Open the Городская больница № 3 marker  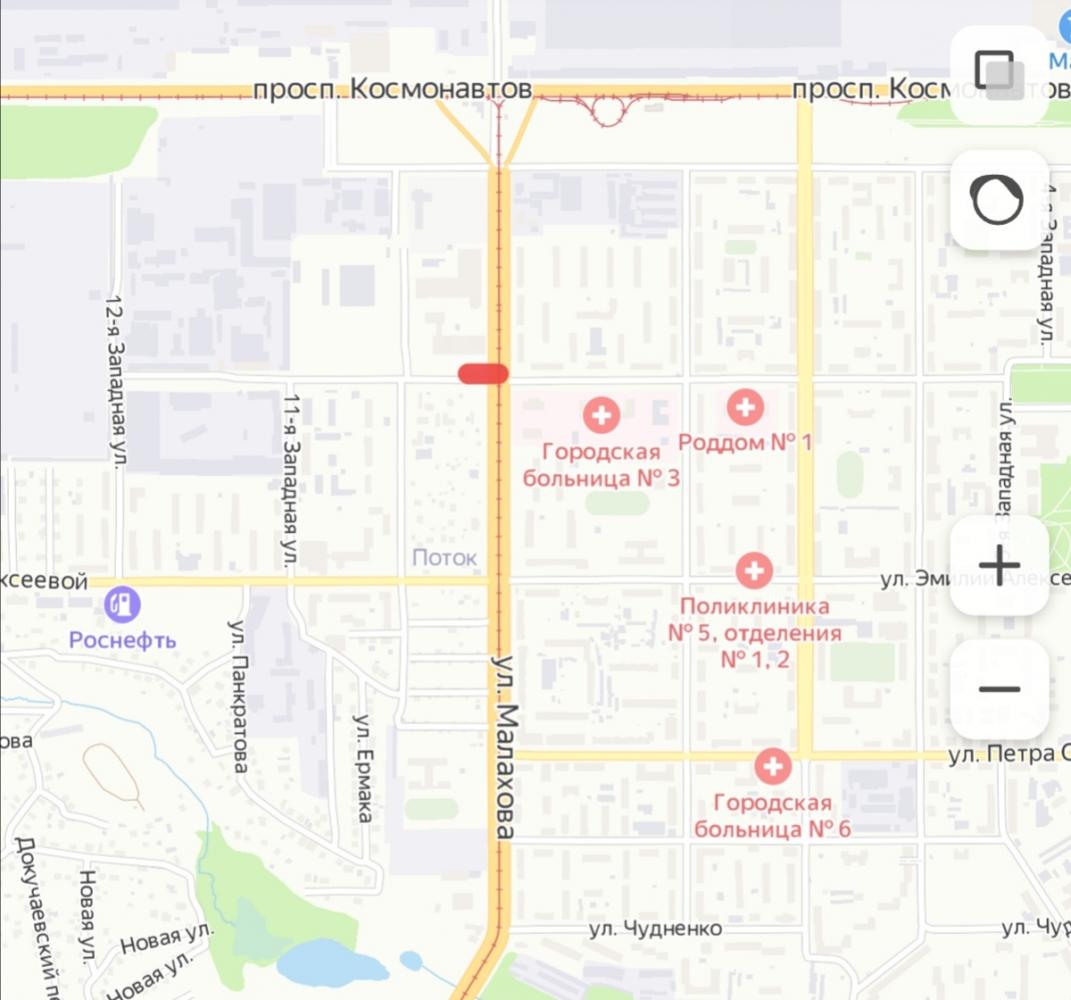tap(601, 414)
